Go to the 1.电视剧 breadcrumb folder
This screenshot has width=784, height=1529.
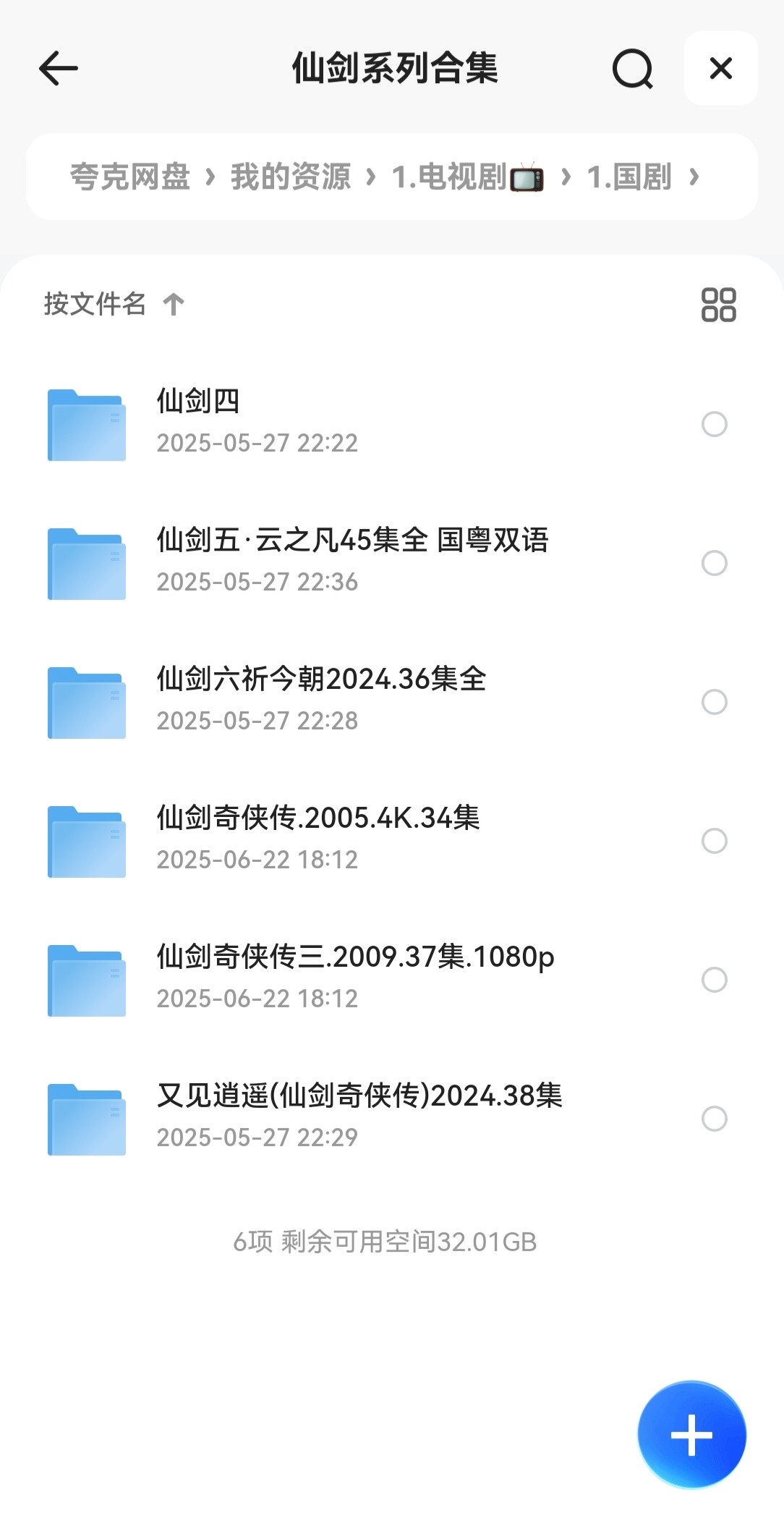[467, 177]
